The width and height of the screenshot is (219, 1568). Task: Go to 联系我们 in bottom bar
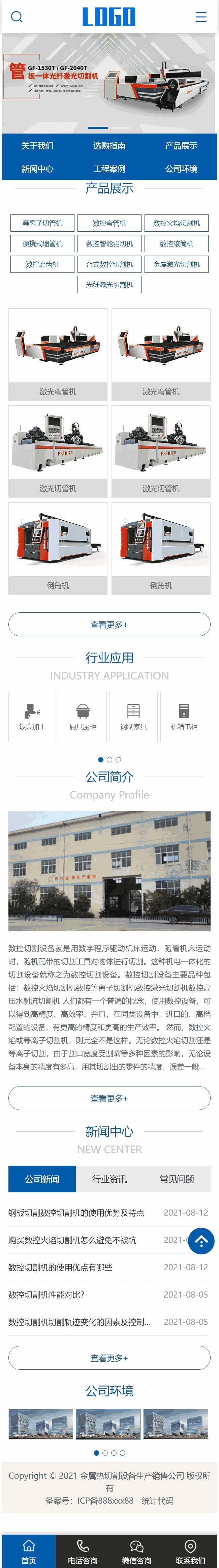click(x=190, y=1551)
